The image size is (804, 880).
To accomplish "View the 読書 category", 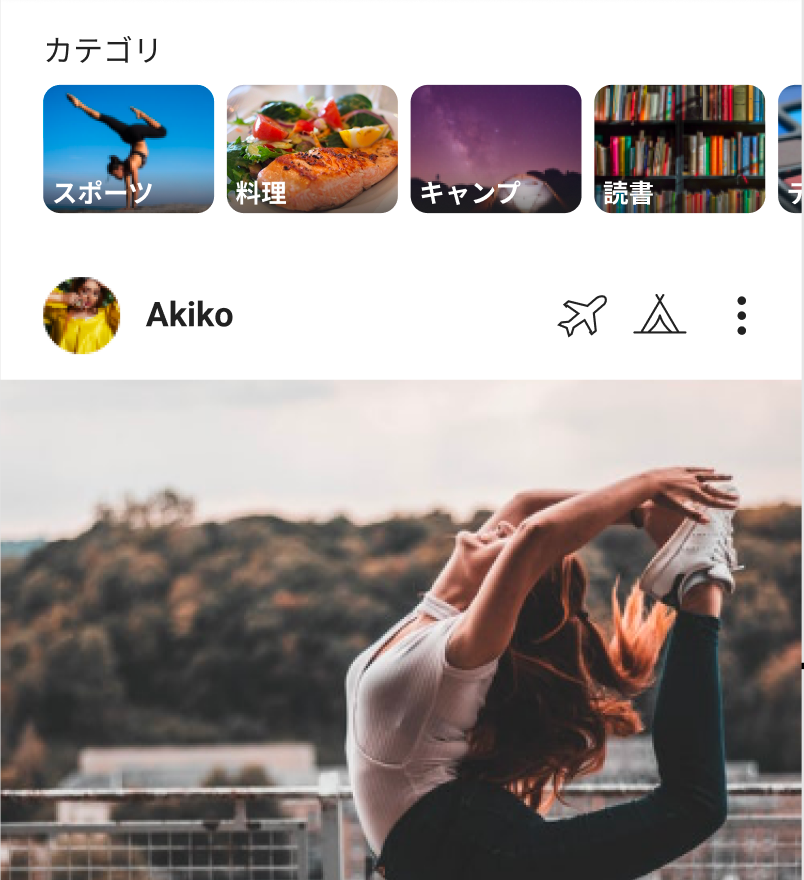I will (x=680, y=149).
